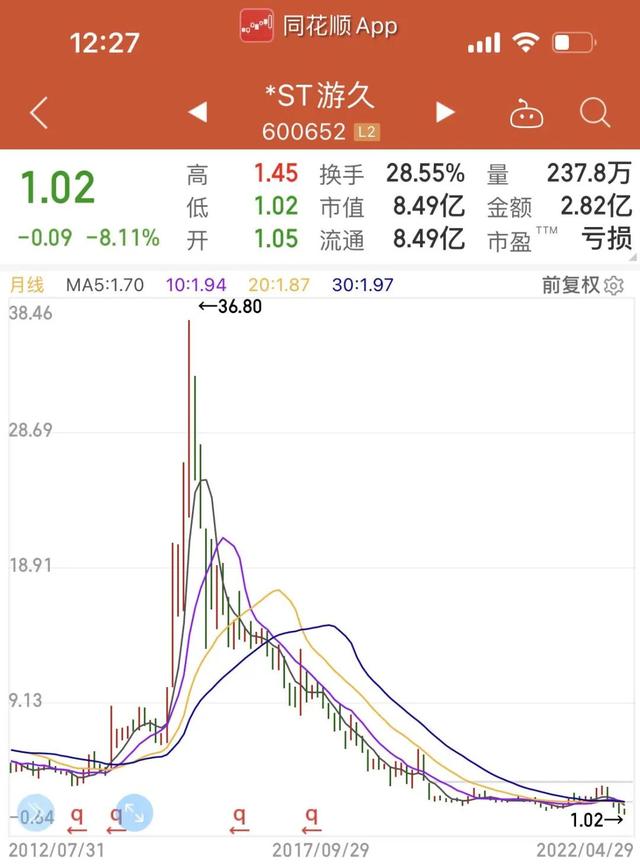Open the robot assistant icon
This screenshot has height=865, width=640.
[x=526, y=113]
